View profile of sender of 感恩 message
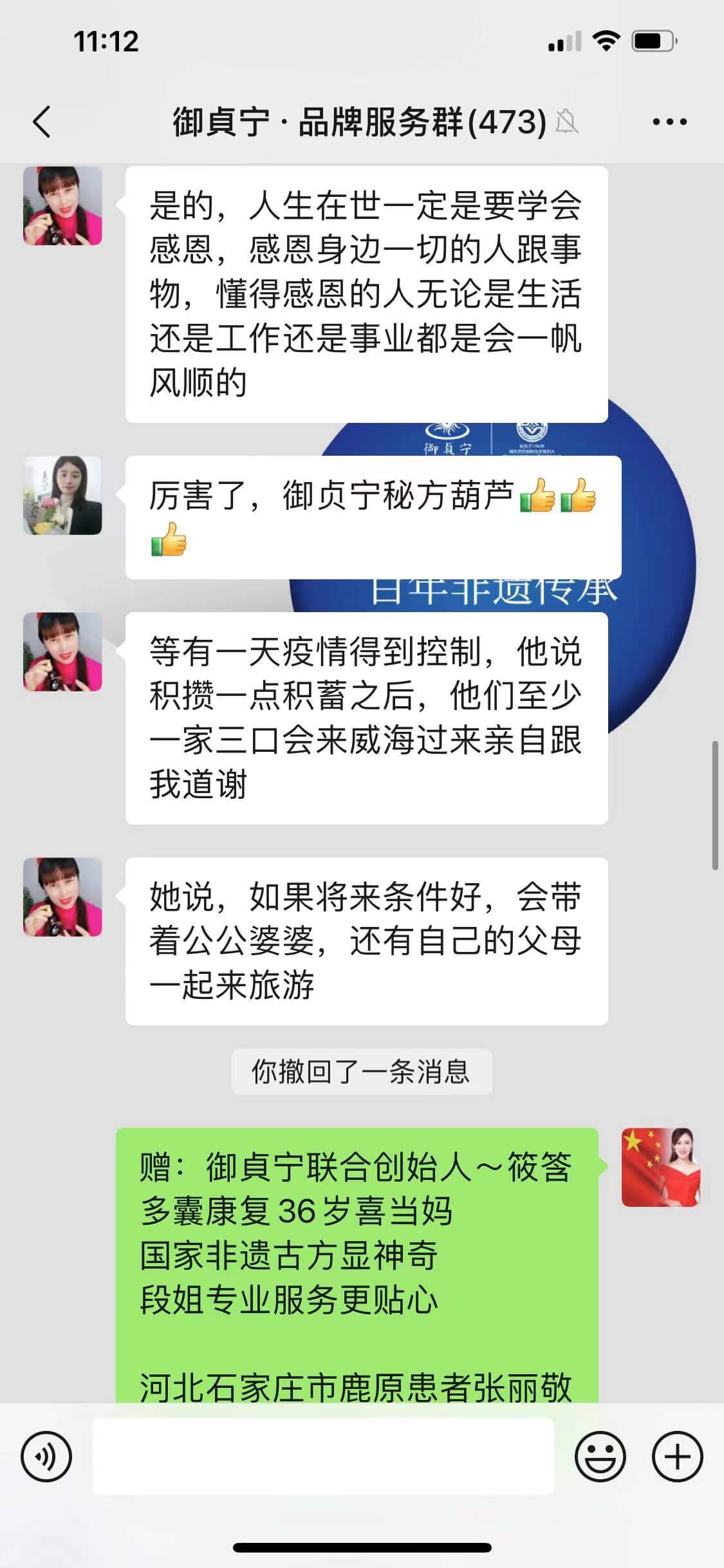The image size is (724, 1568). [62, 206]
